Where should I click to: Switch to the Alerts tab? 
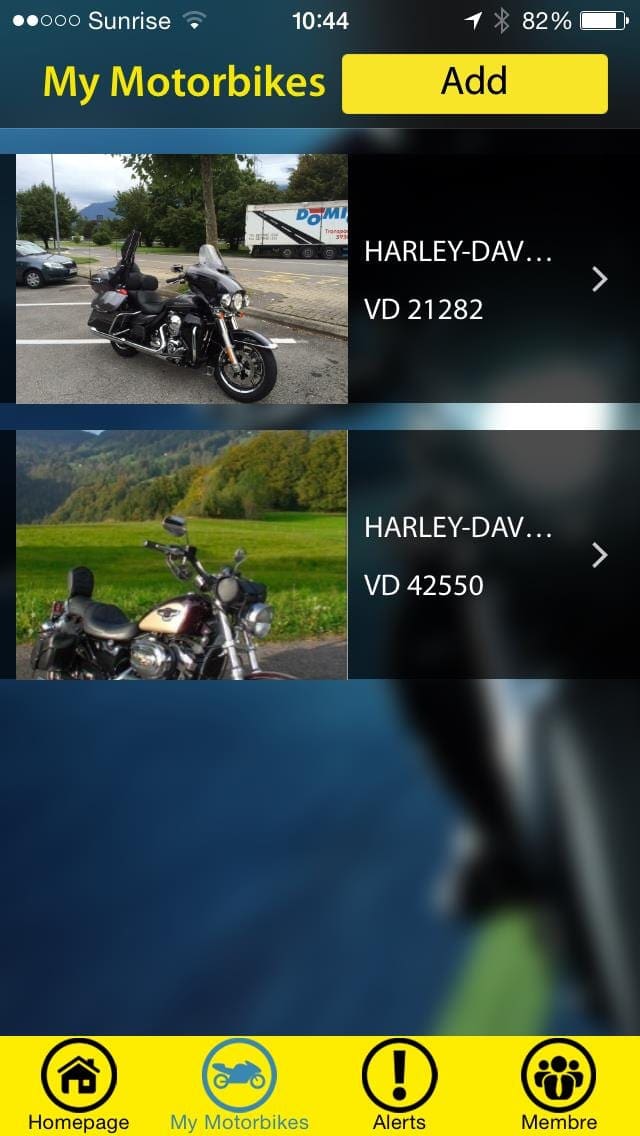click(399, 1086)
